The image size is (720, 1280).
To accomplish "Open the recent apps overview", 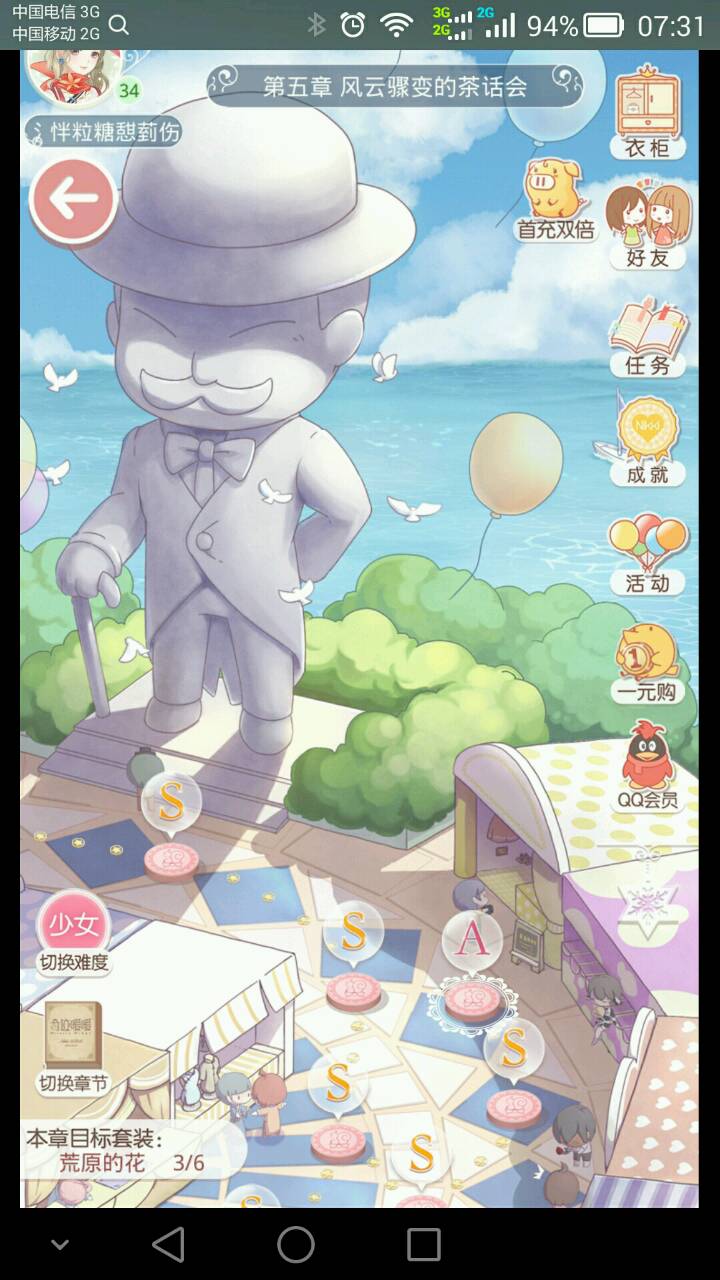I will [x=424, y=1244].
